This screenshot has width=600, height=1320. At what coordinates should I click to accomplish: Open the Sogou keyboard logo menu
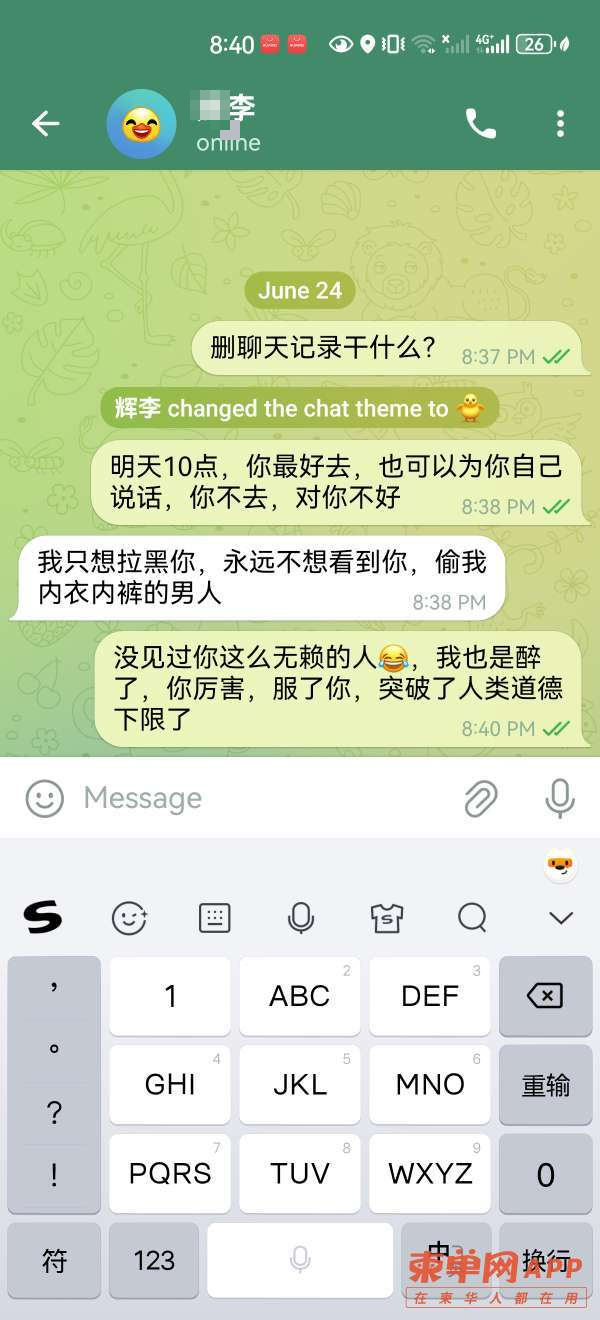42,916
